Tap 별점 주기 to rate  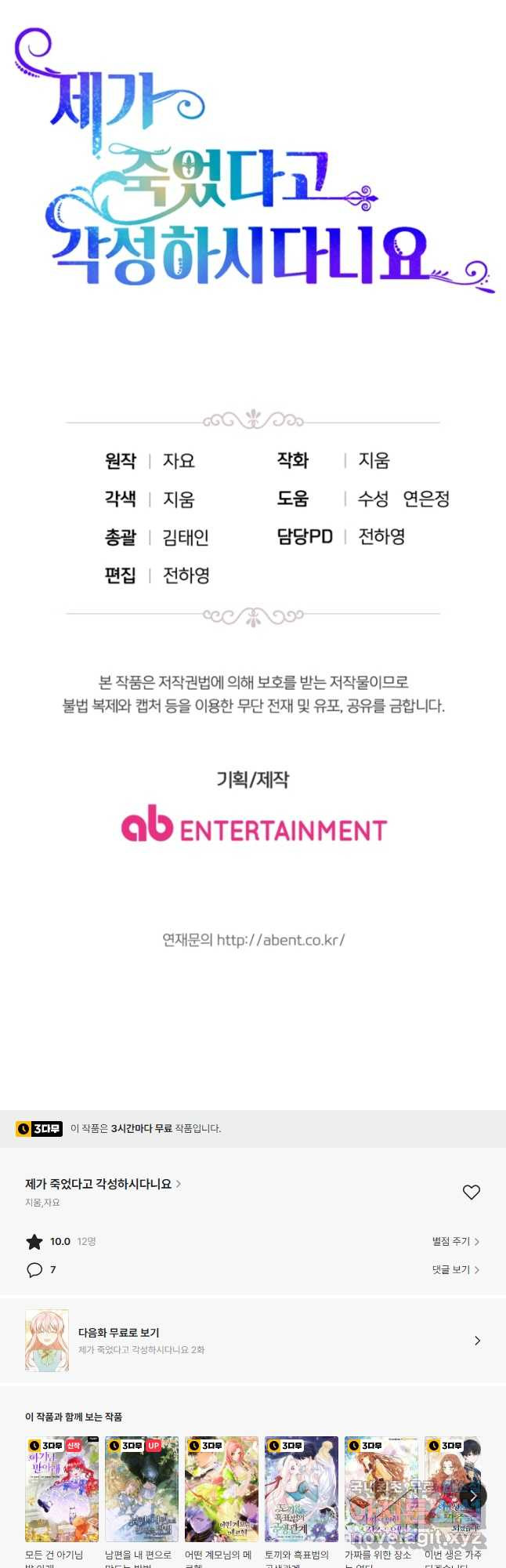[x=455, y=1241]
